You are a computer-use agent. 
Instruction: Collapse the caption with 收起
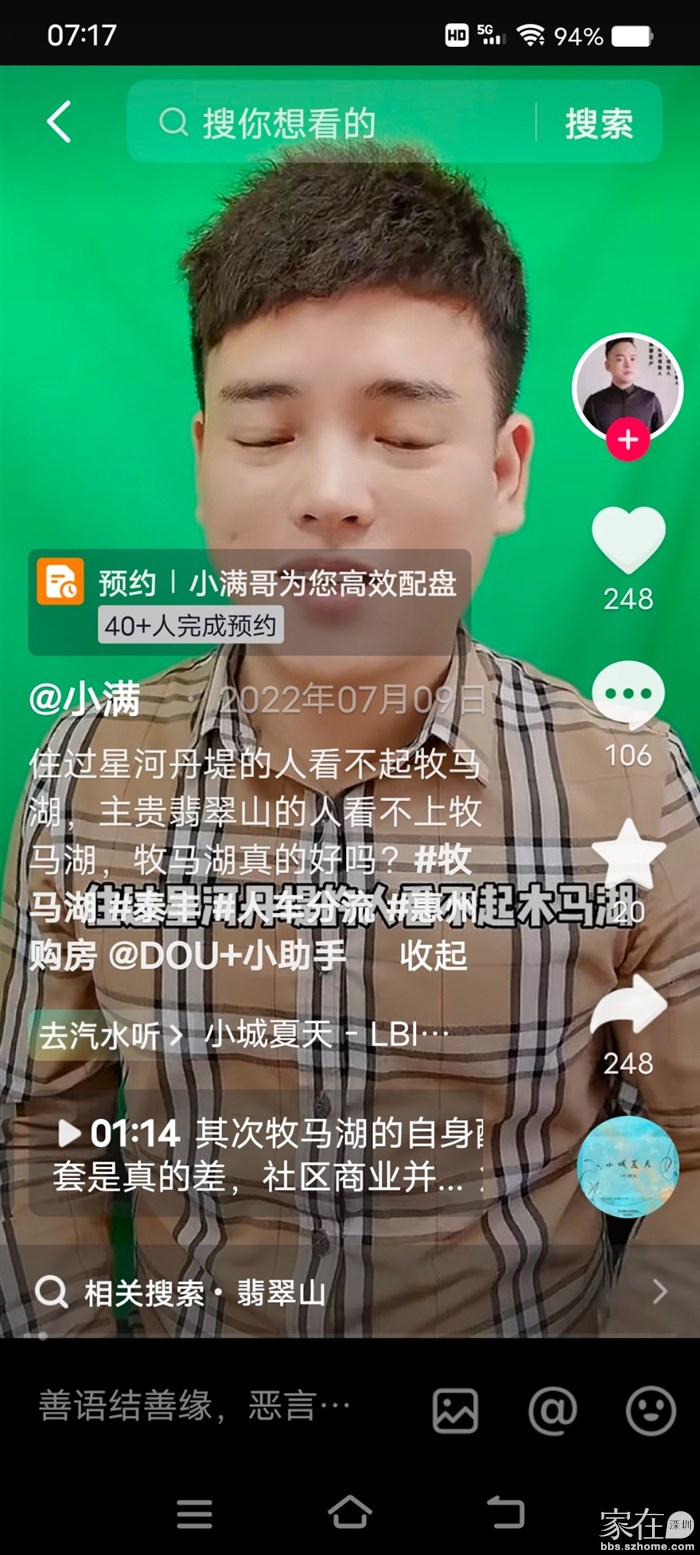click(x=433, y=955)
